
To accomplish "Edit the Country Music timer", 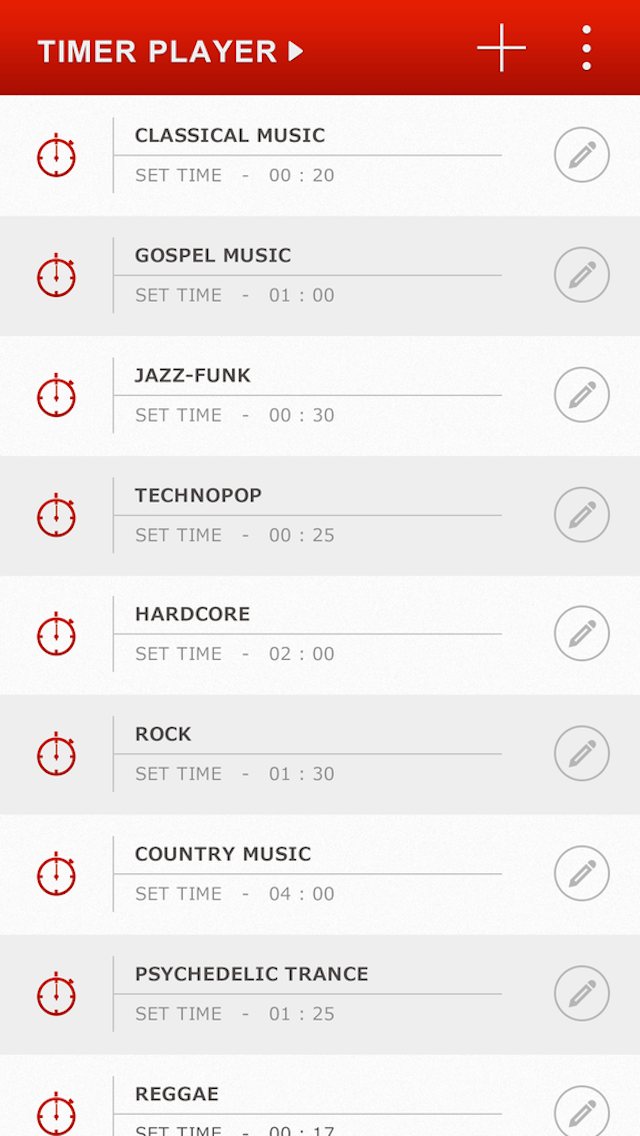I will tap(582, 874).
